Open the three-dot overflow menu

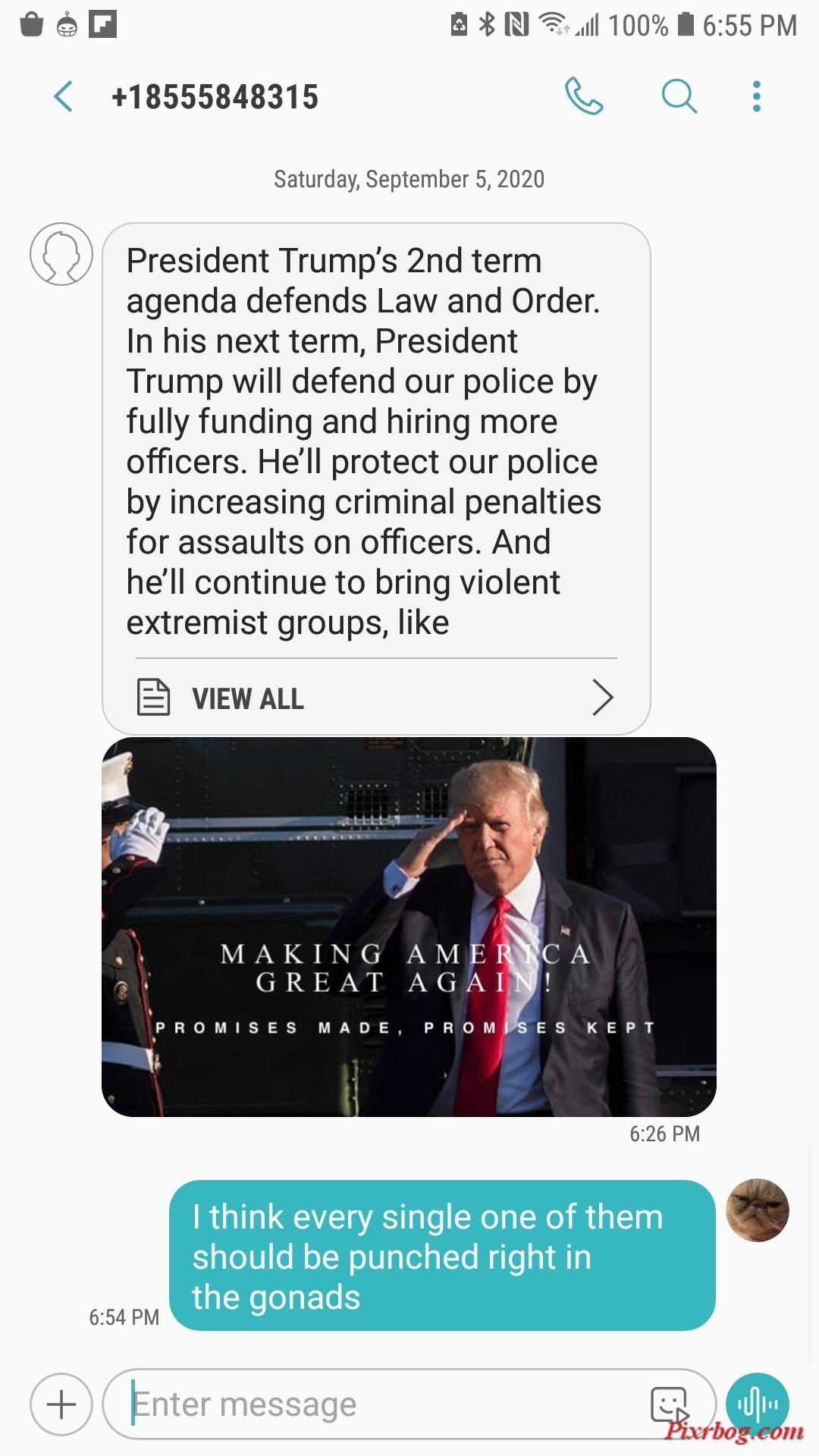[x=756, y=96]
